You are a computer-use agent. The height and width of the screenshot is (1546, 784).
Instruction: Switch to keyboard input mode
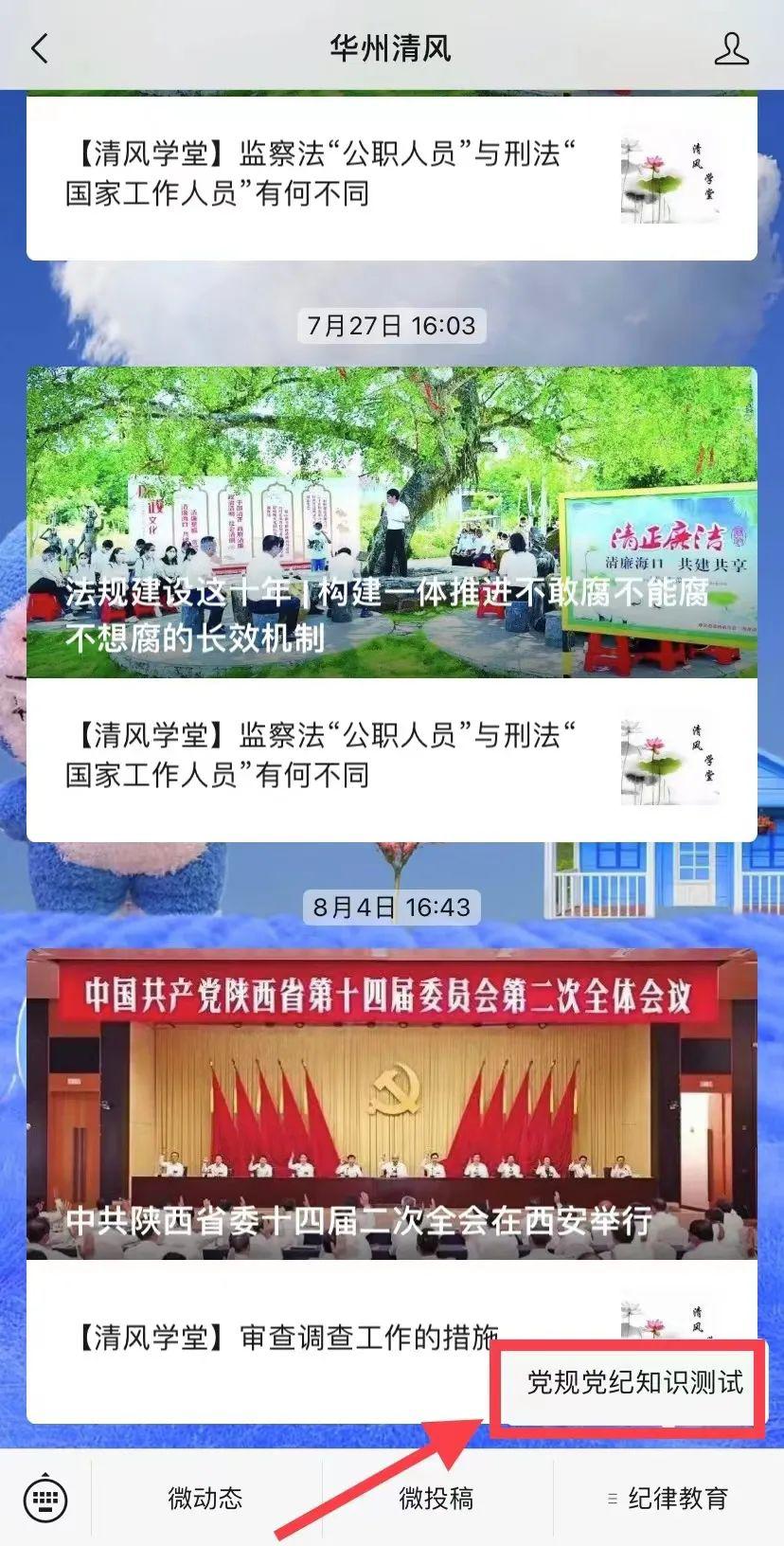click(45, 1498)
